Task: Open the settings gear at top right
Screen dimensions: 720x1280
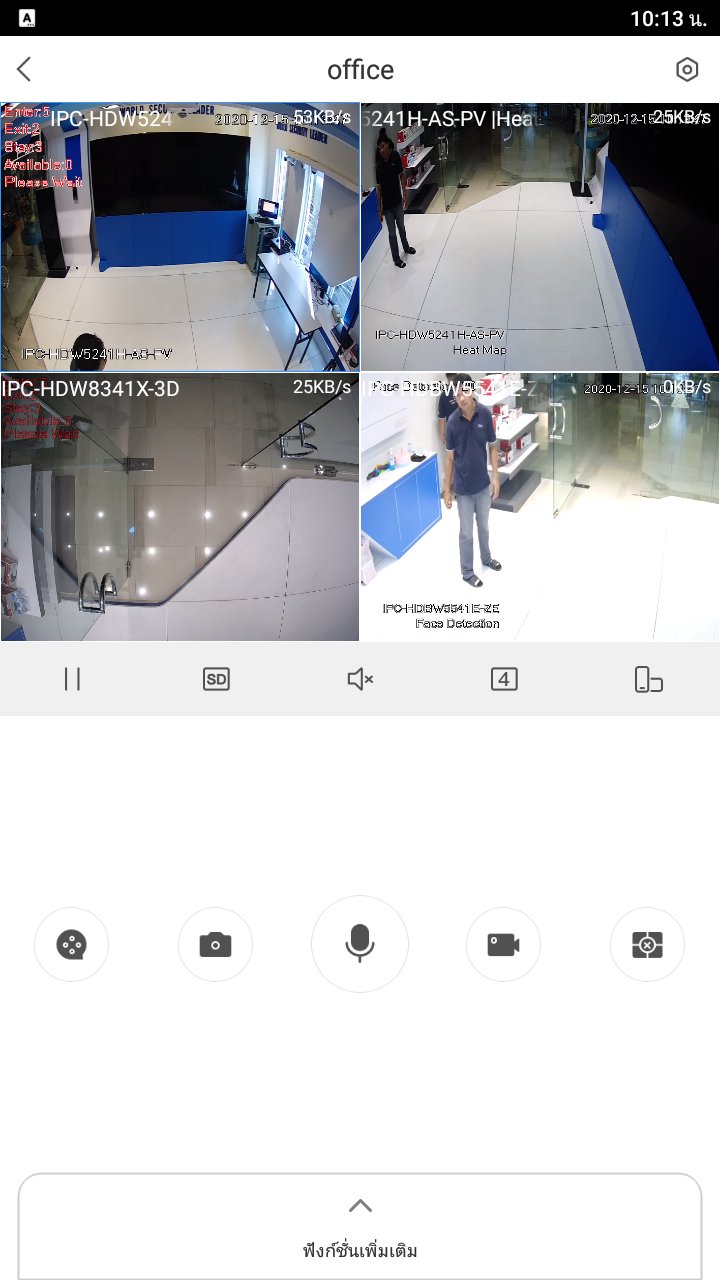Action: click(687, 69)
